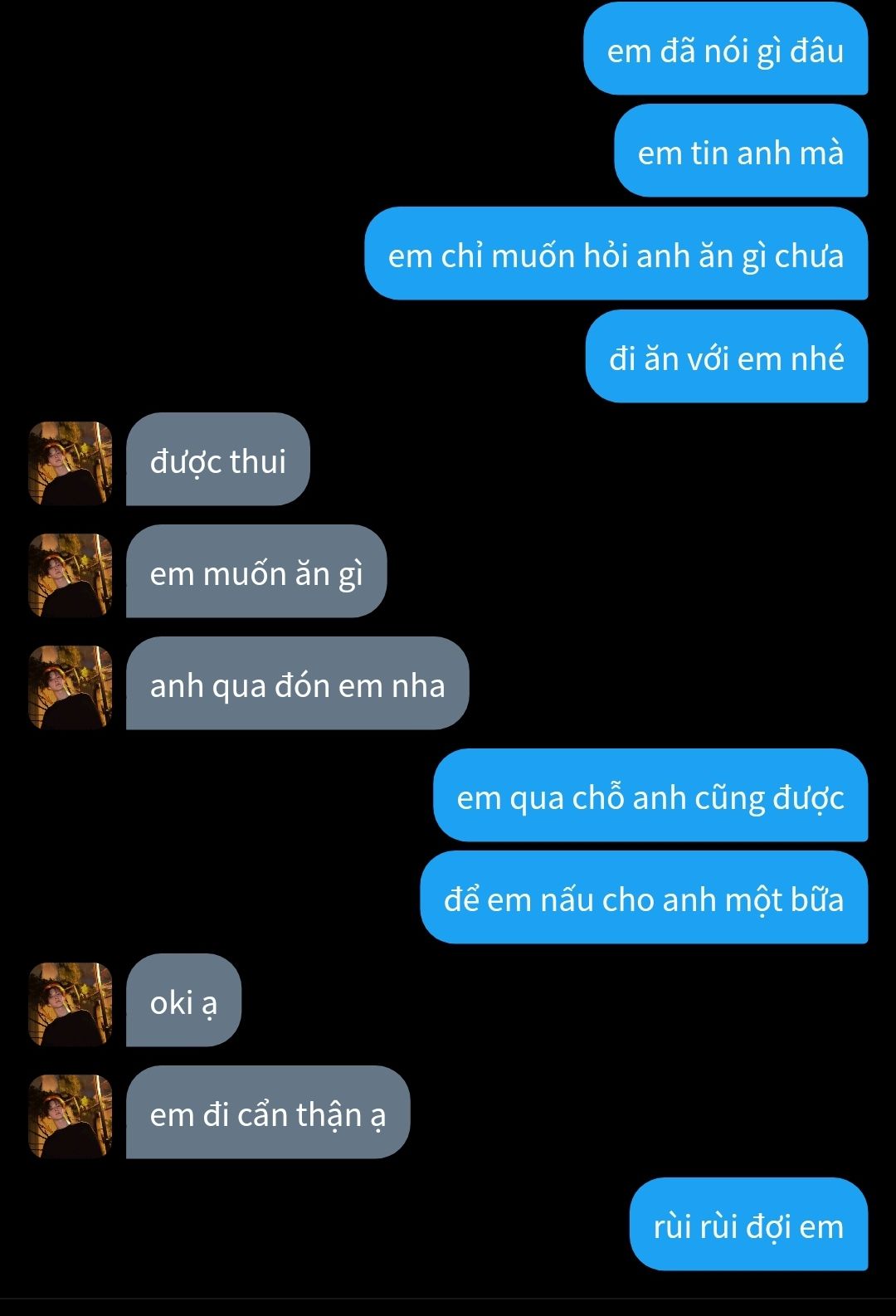
Task: Tap avatar next to "em muốn ăn gì"
Action: [x=71, y=575]
